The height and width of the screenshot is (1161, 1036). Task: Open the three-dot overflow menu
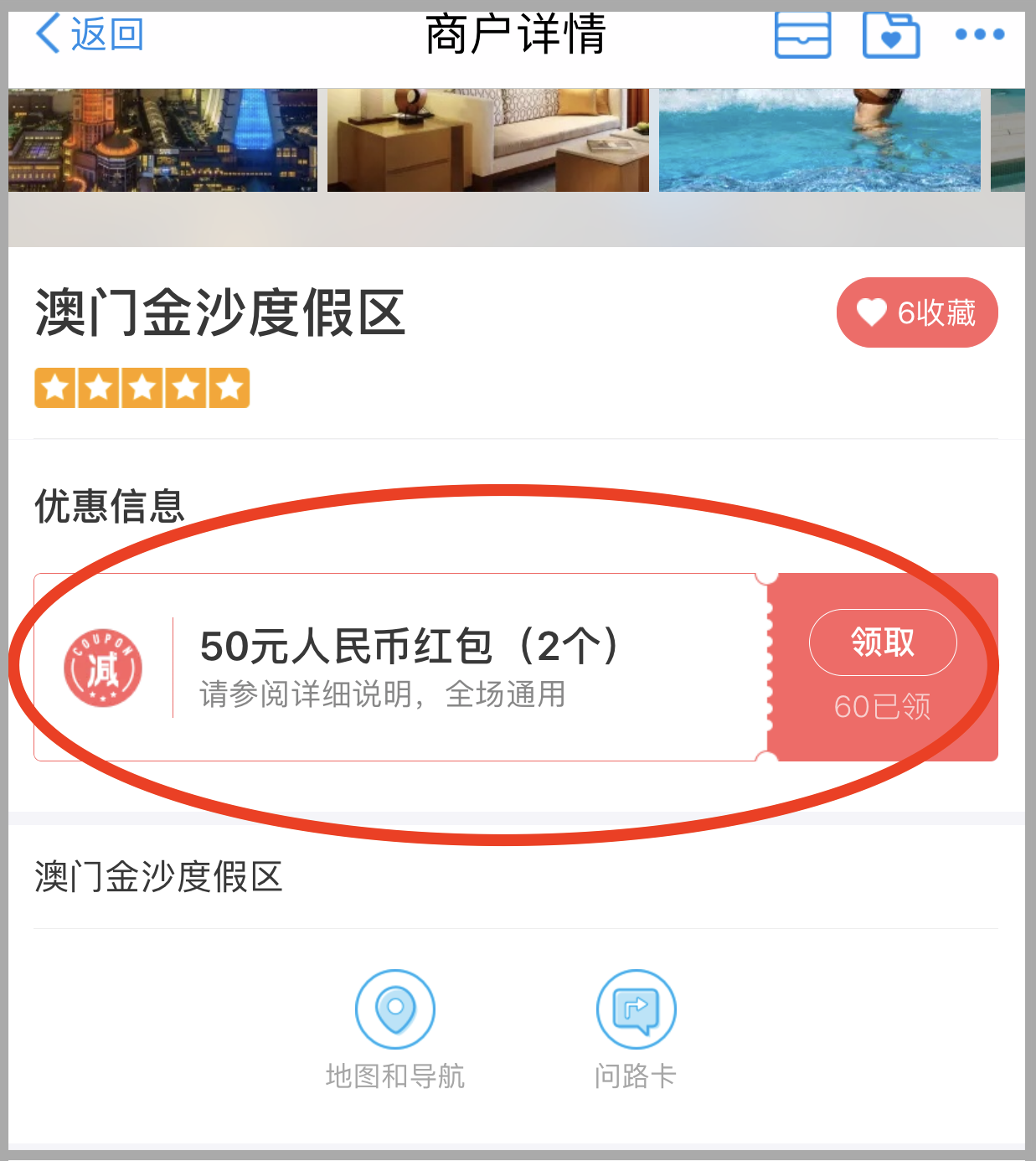click(x=979, y=35)
